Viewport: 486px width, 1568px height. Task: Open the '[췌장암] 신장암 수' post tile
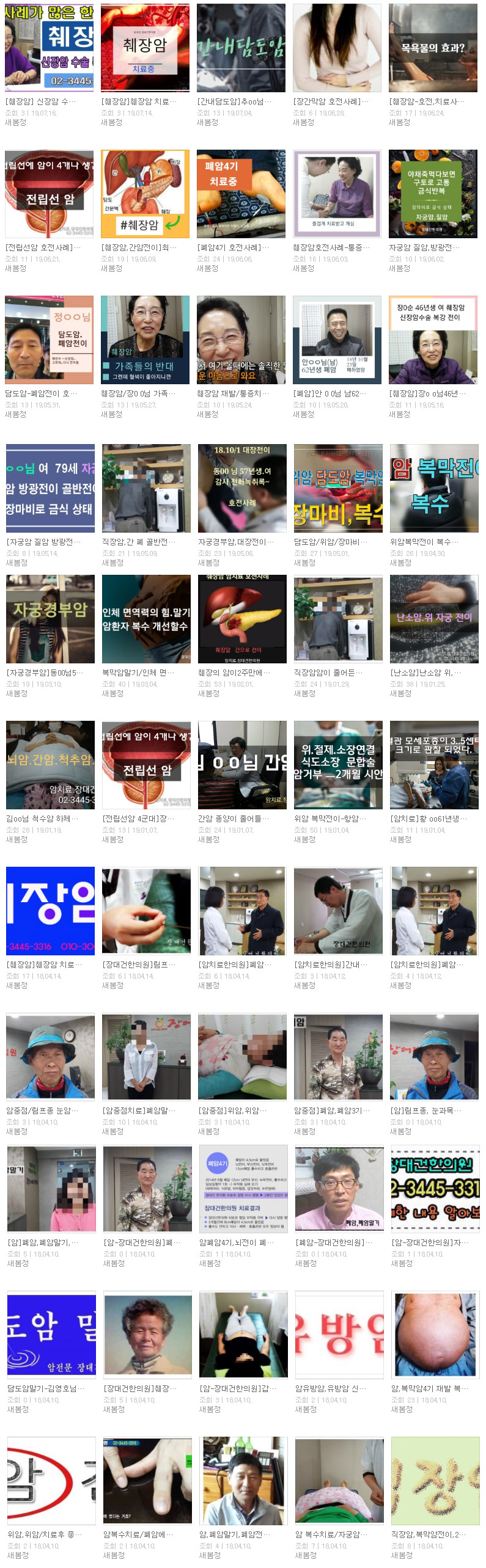pos(49,48)
